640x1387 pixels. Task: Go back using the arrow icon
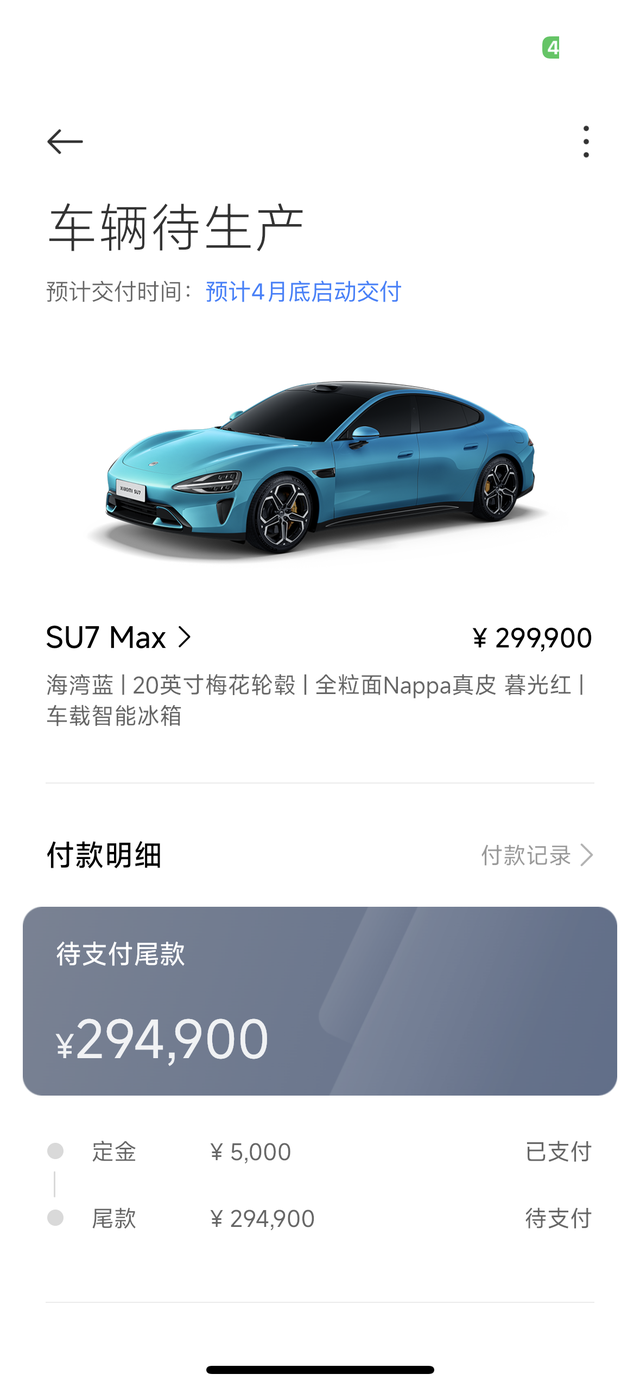65,142
